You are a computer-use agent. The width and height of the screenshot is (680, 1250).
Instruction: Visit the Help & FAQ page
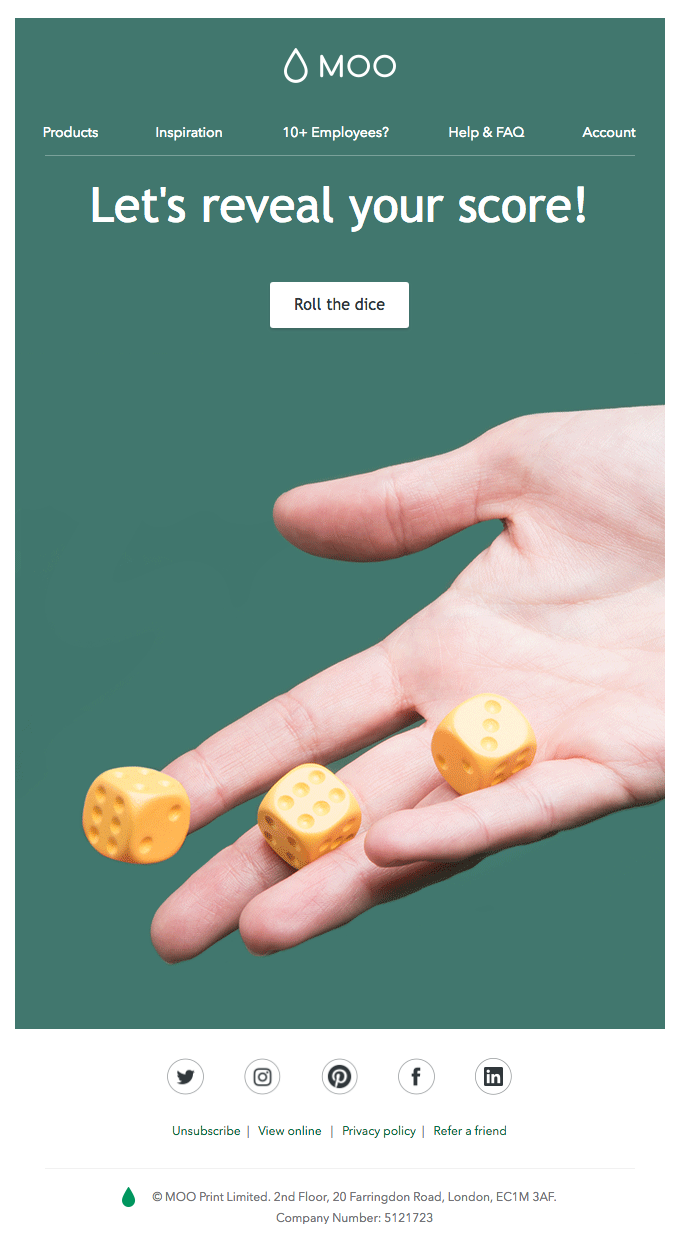point(486,132)
